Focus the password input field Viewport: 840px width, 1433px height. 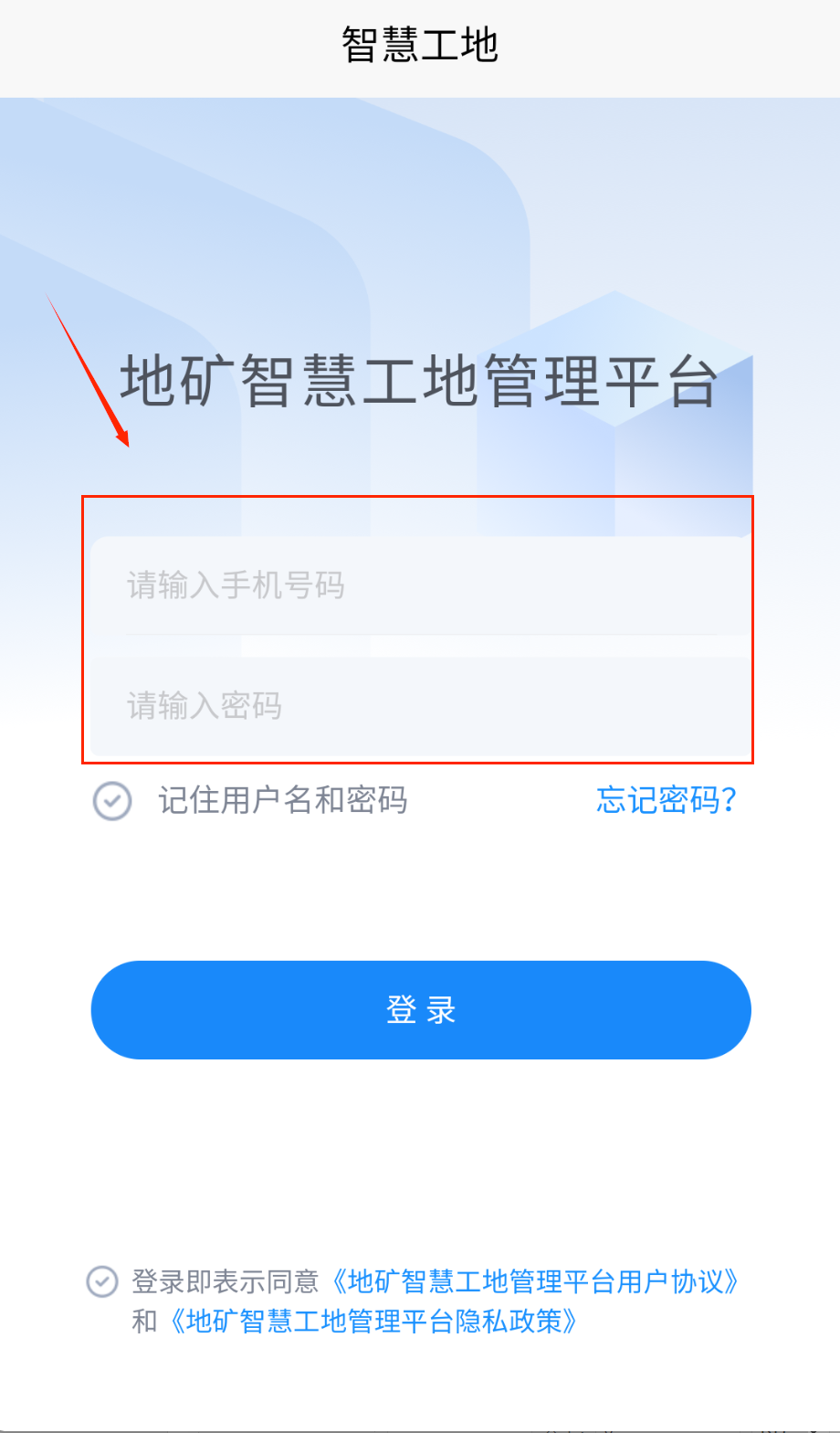[420, 706]
